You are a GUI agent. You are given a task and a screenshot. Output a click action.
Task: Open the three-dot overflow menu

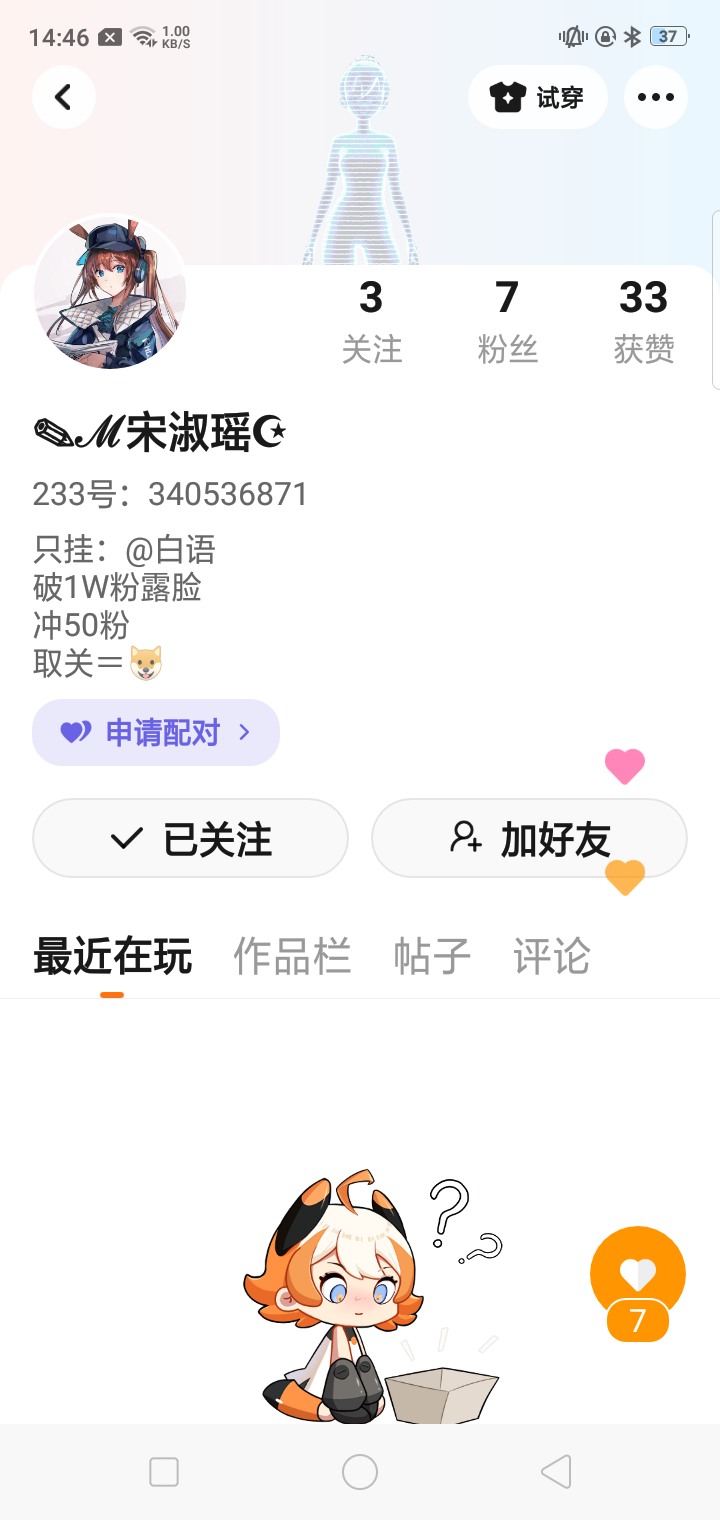[656, 97]
